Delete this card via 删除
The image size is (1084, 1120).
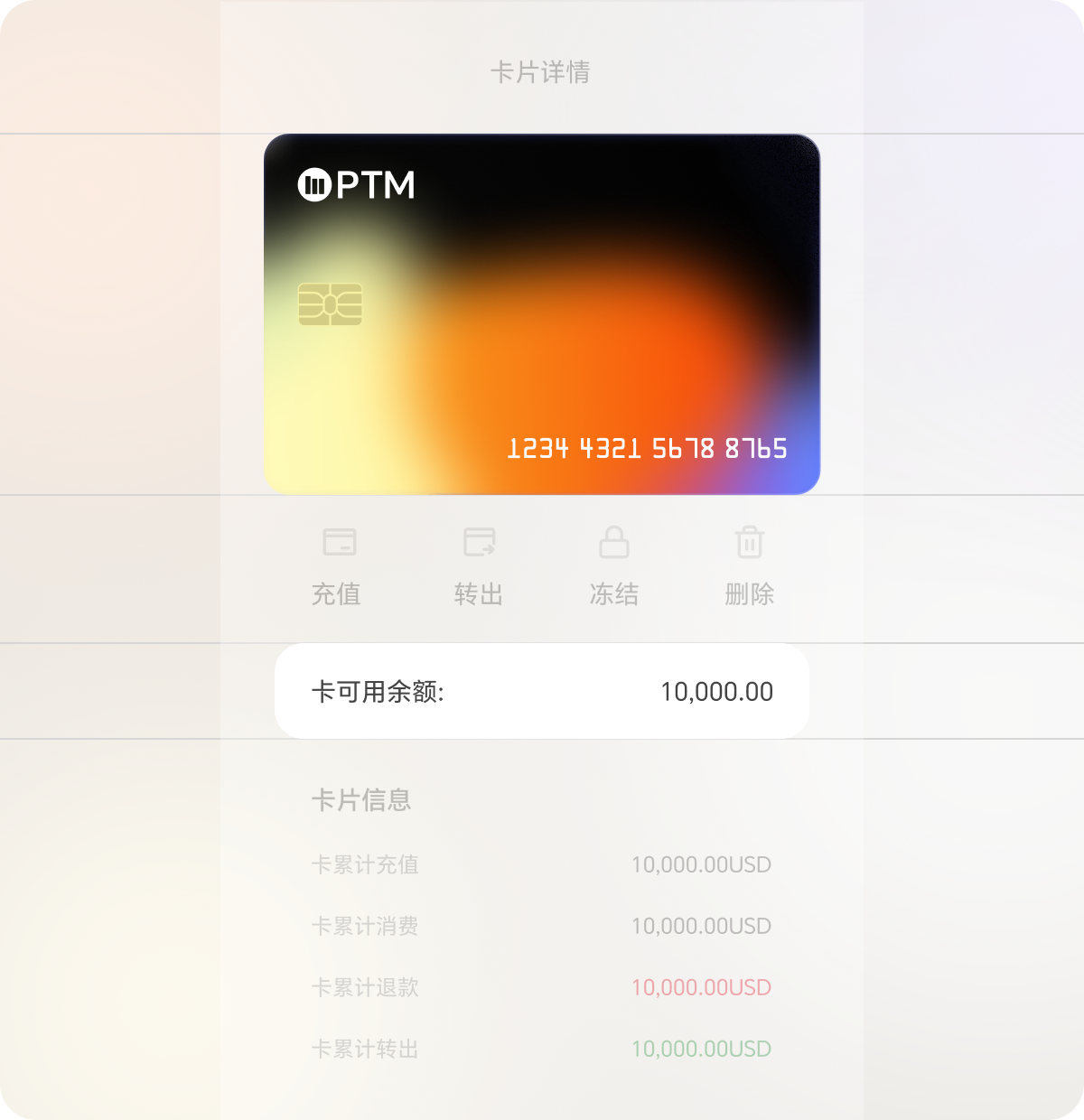tap(750, 566)
